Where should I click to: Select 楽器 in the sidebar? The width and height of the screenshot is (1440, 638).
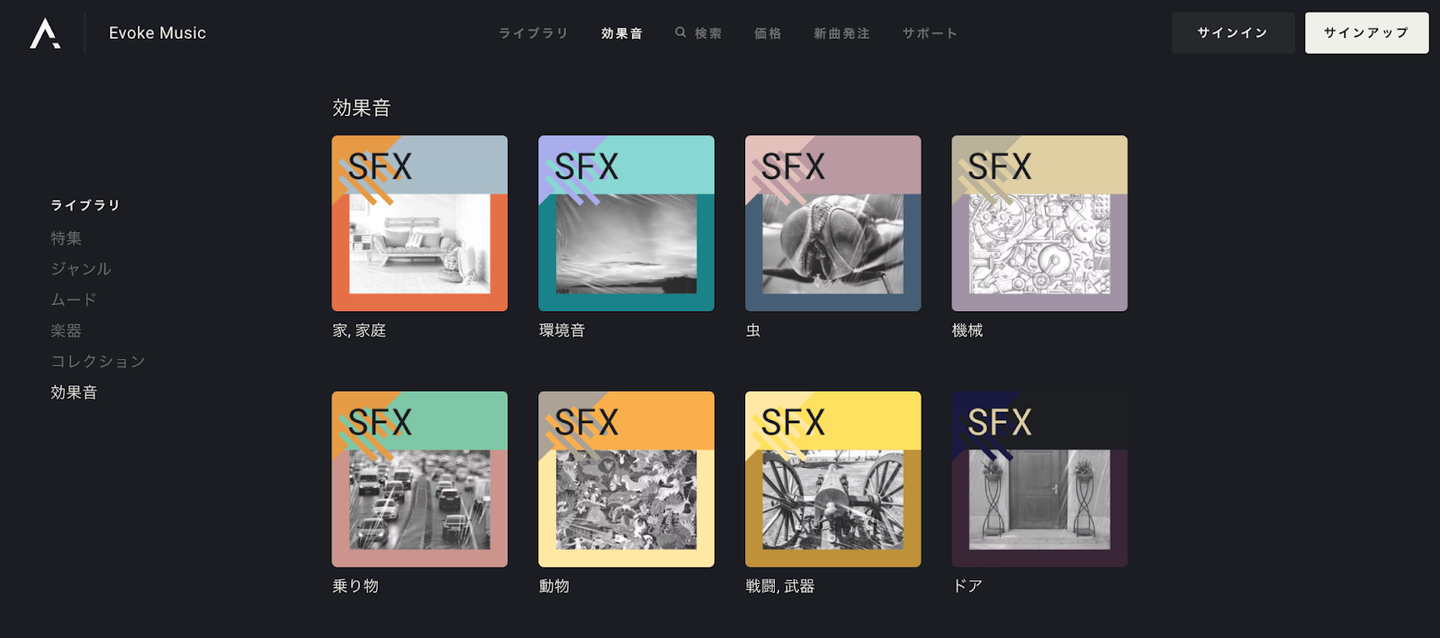(67, 330)
